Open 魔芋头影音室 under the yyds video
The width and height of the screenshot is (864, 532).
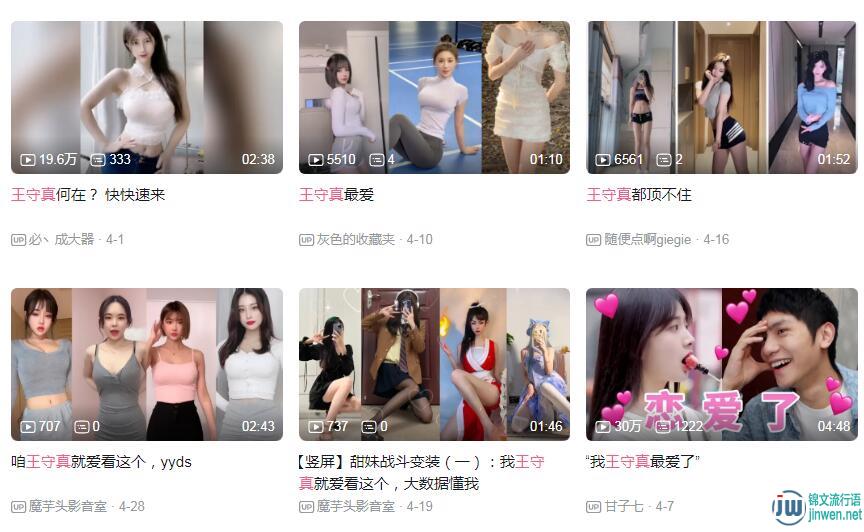pos(67,507)
